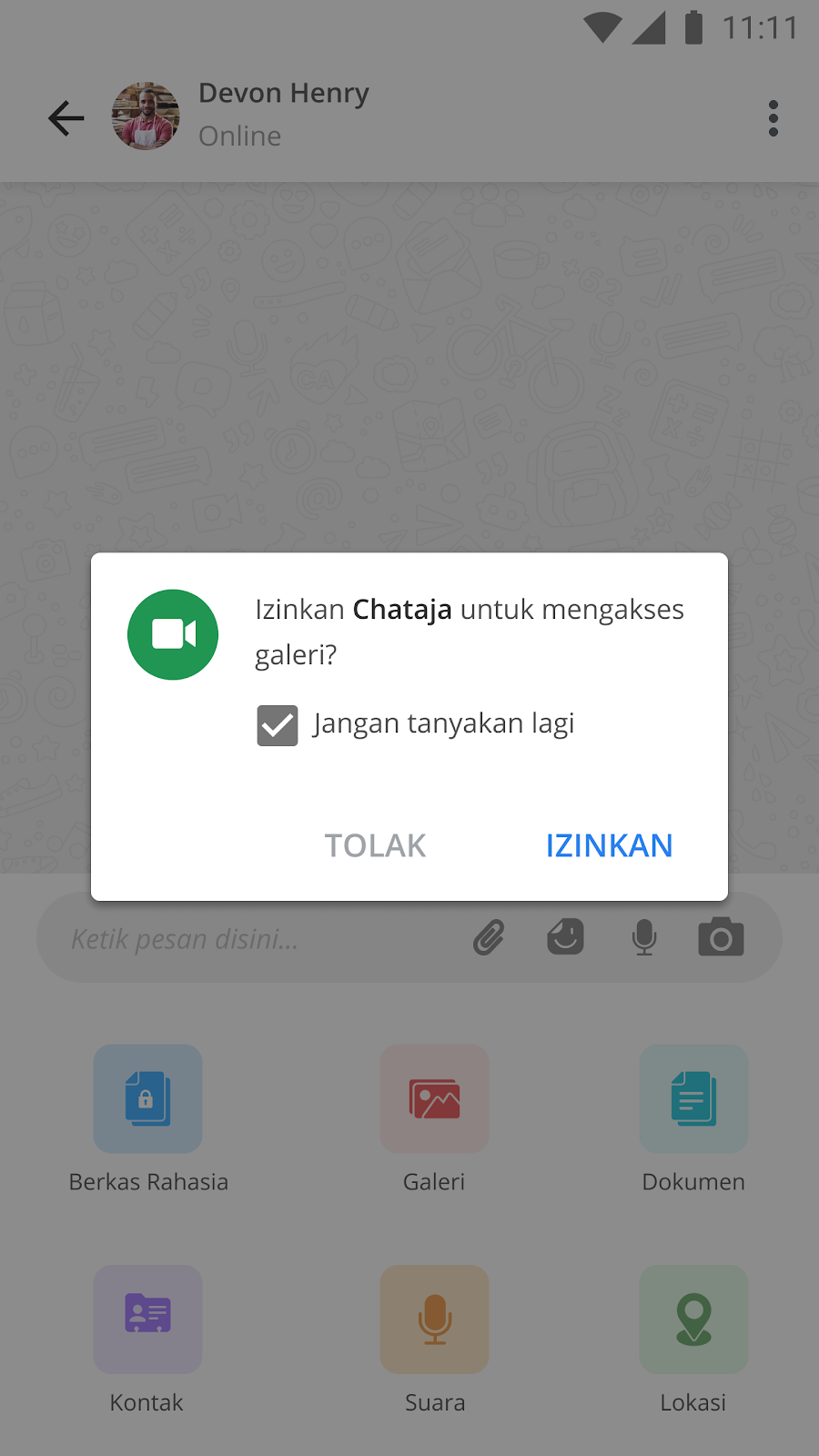Choose the Galeri attachment option

(434, 1098)
